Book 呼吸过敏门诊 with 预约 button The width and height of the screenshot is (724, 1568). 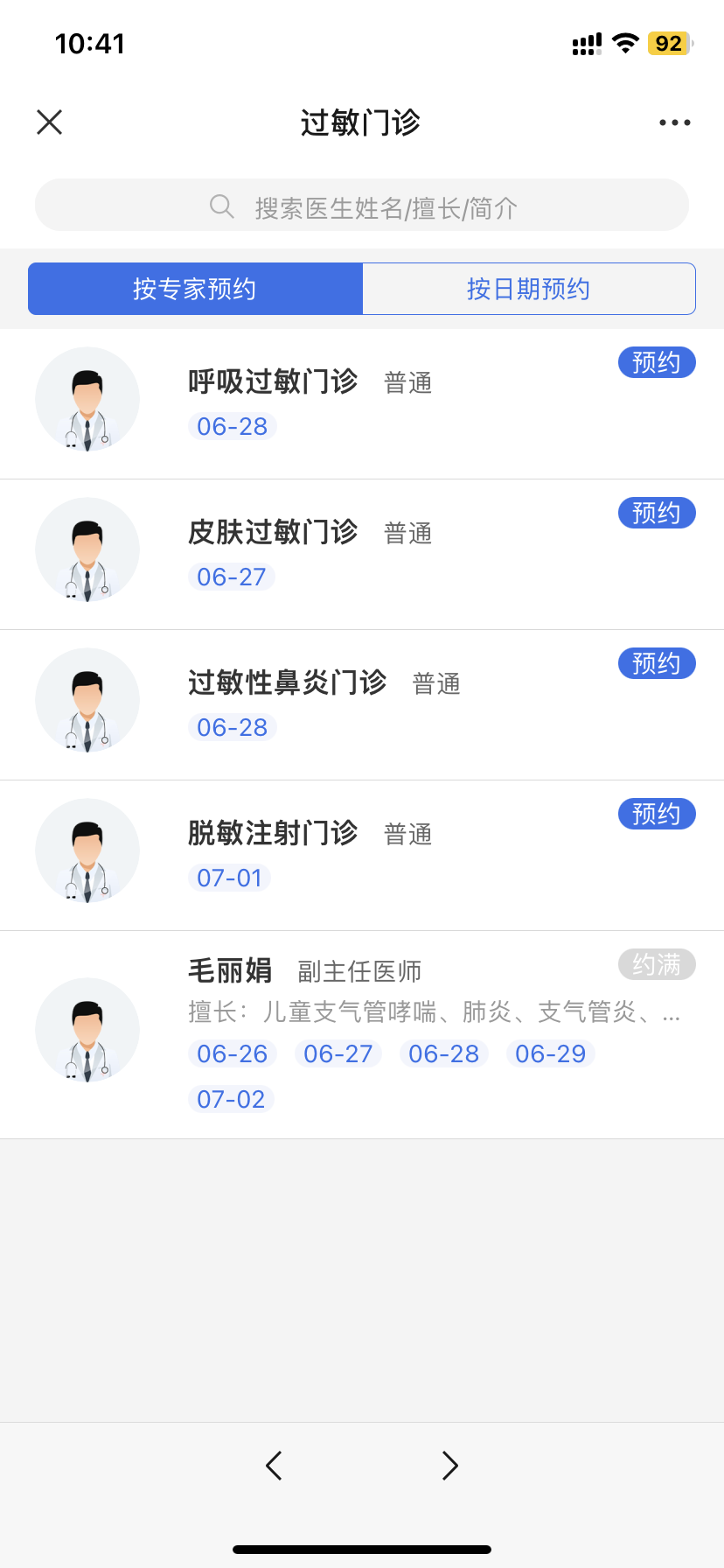tap(656, 362)
